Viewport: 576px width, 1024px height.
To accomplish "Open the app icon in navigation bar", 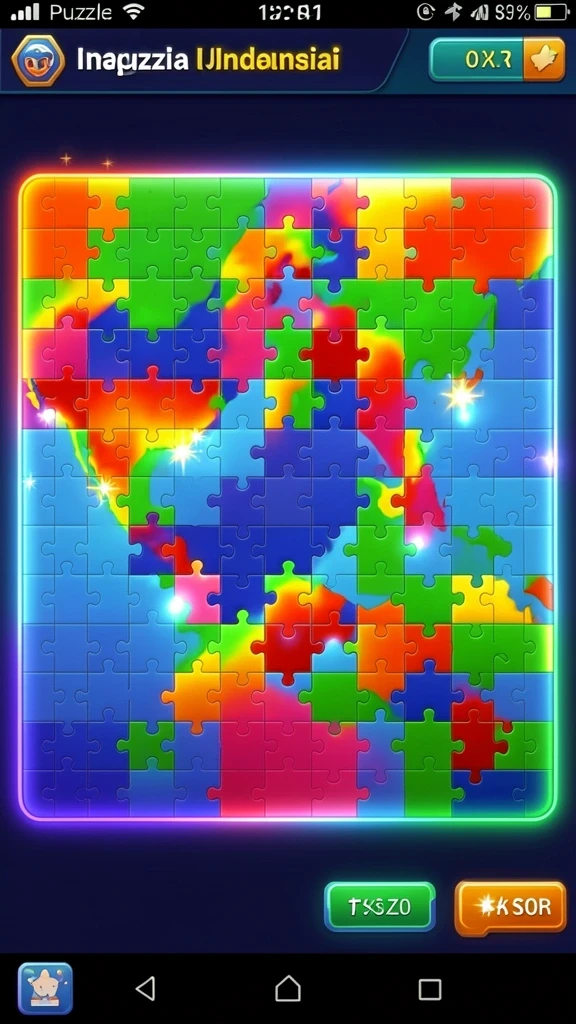I will pyautogui.click(x=45, y=989).
